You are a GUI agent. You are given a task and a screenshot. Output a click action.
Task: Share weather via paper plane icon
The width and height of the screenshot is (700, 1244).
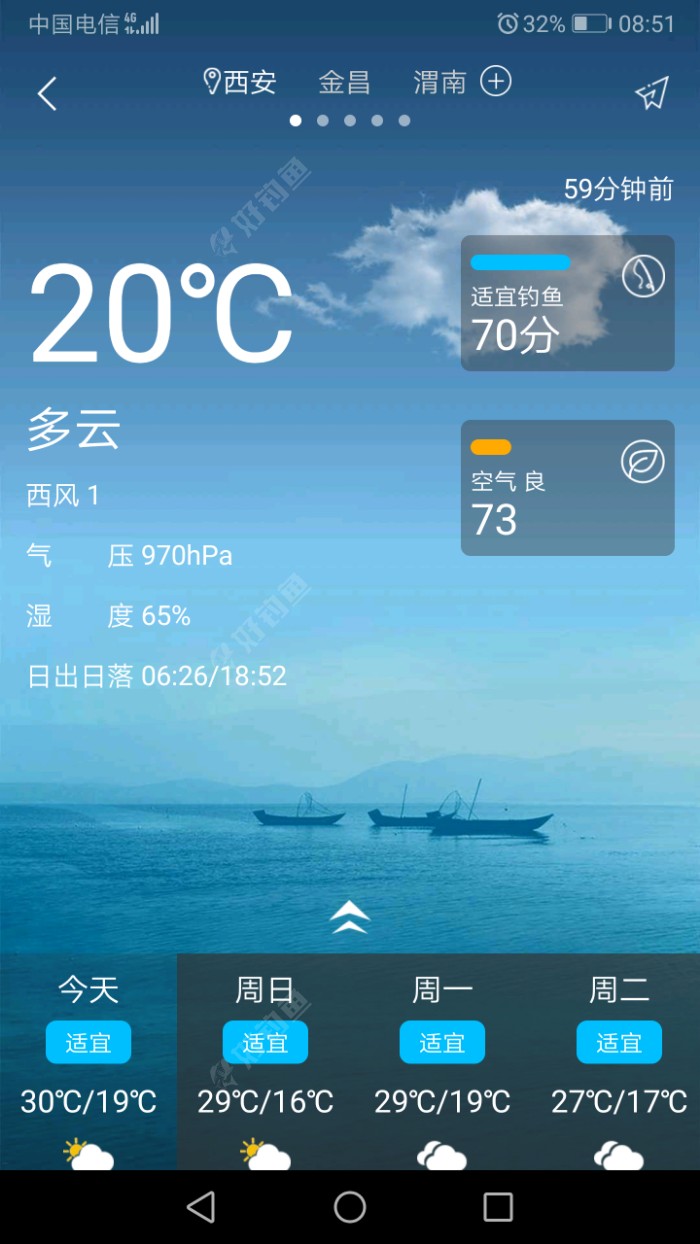tap(651, 94)
